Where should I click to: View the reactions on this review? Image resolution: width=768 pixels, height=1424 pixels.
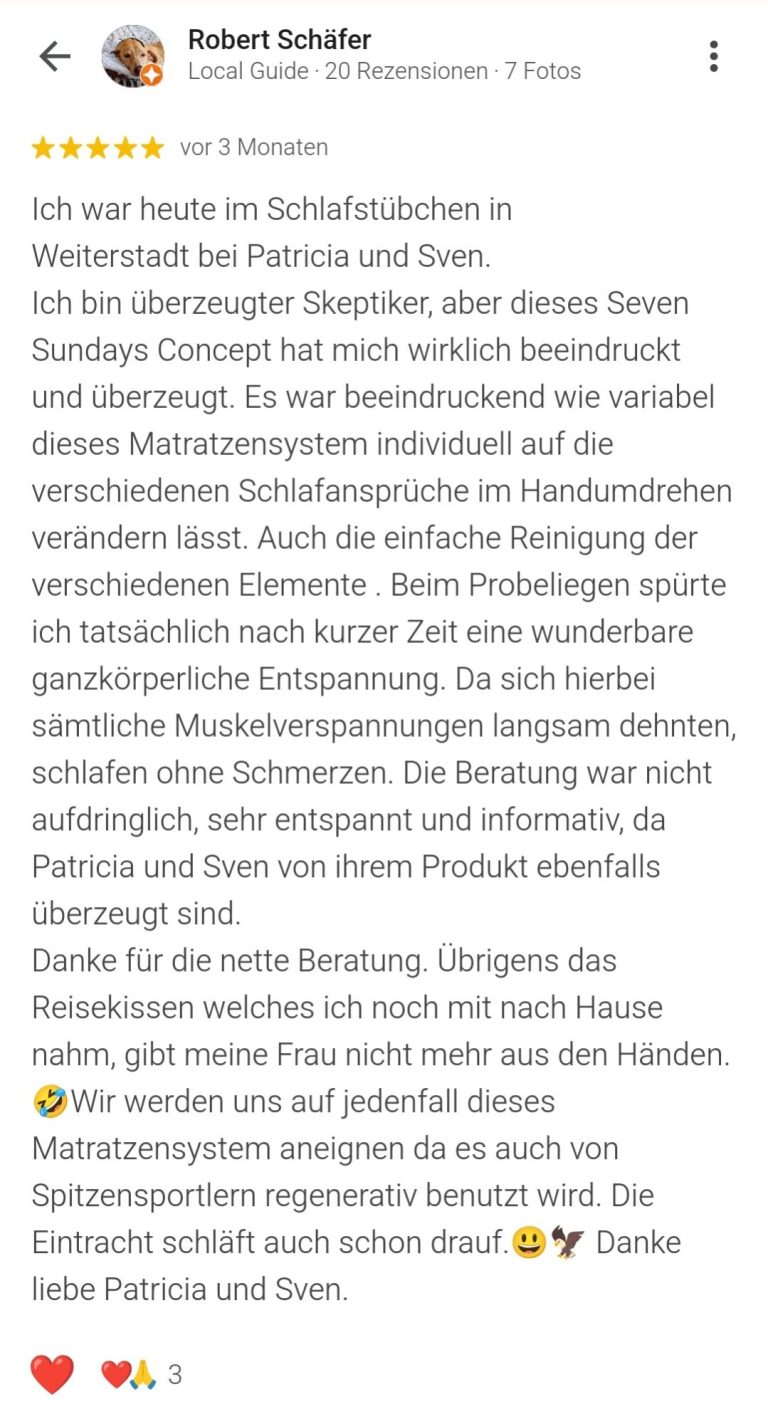click(141, 1375)
